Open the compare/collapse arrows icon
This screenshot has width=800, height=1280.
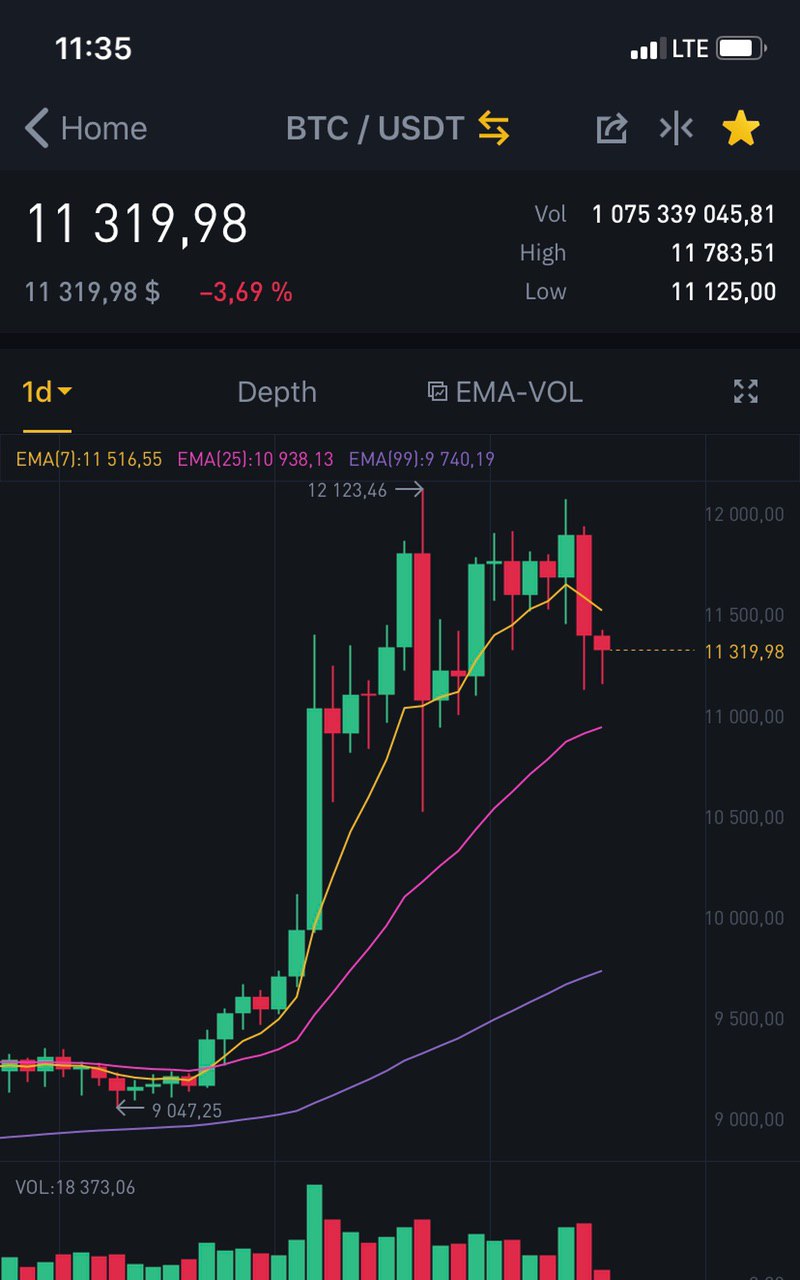point(676,128)
